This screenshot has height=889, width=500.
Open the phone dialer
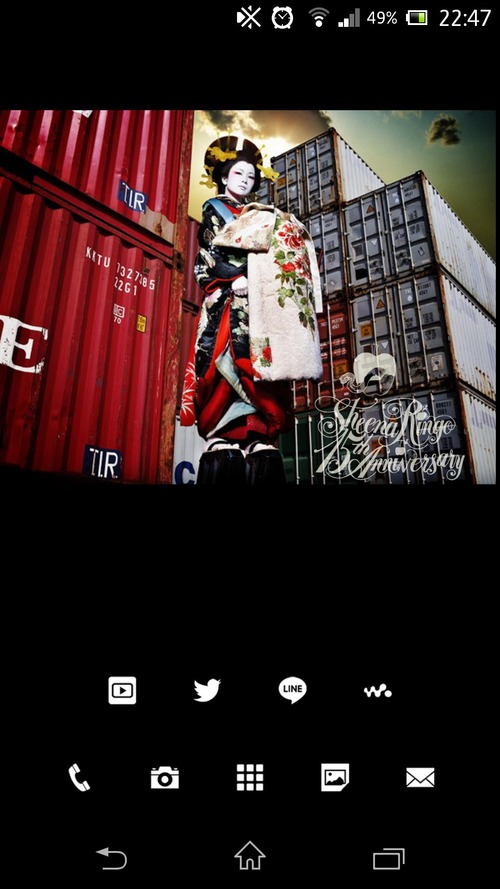point(79,777)
